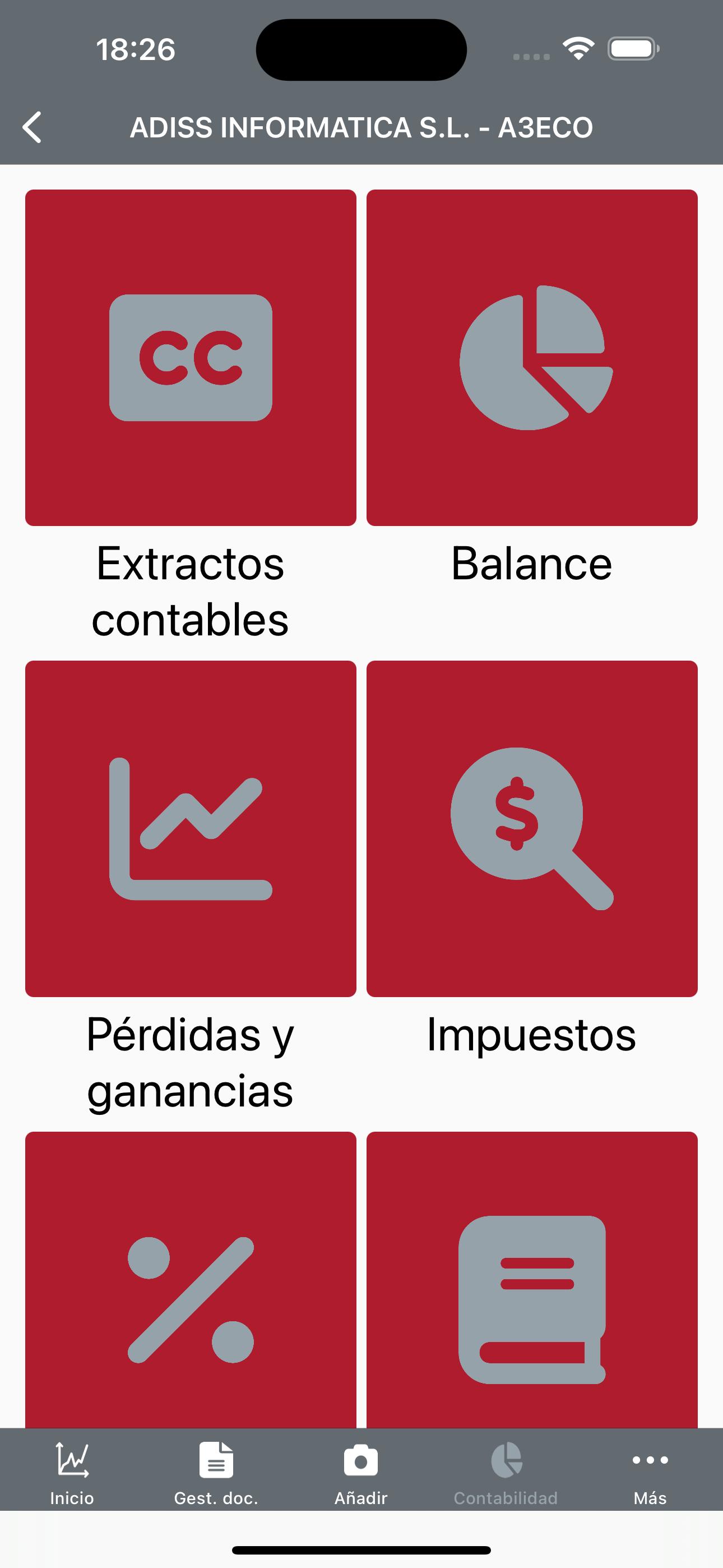This screenshot has width=723, height=1568.
Task: Go back using the header arrow
Action: tap(31, 127)
